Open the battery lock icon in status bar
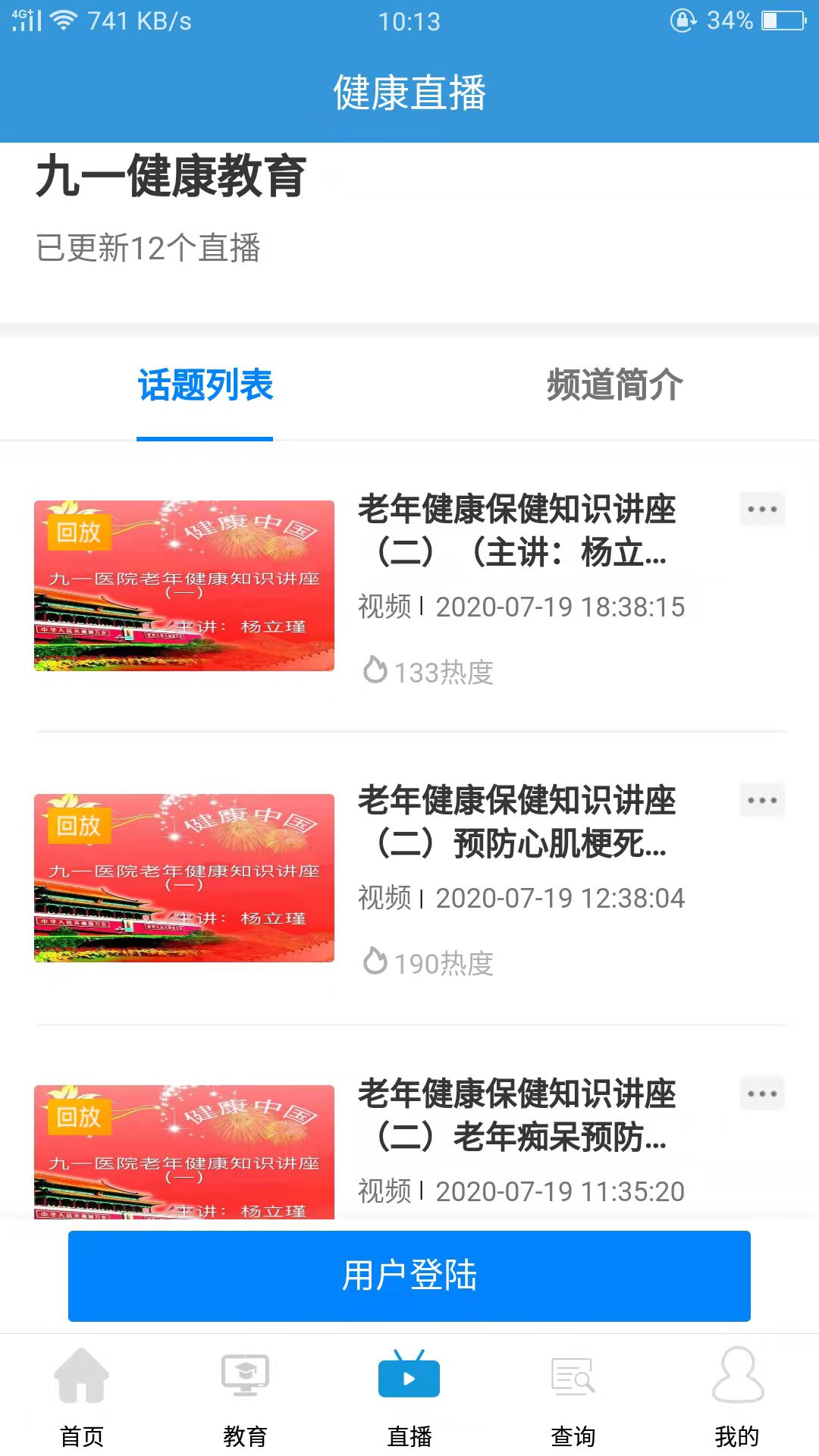Screen dimensions: 819x1456 click(x=684, y=21)
